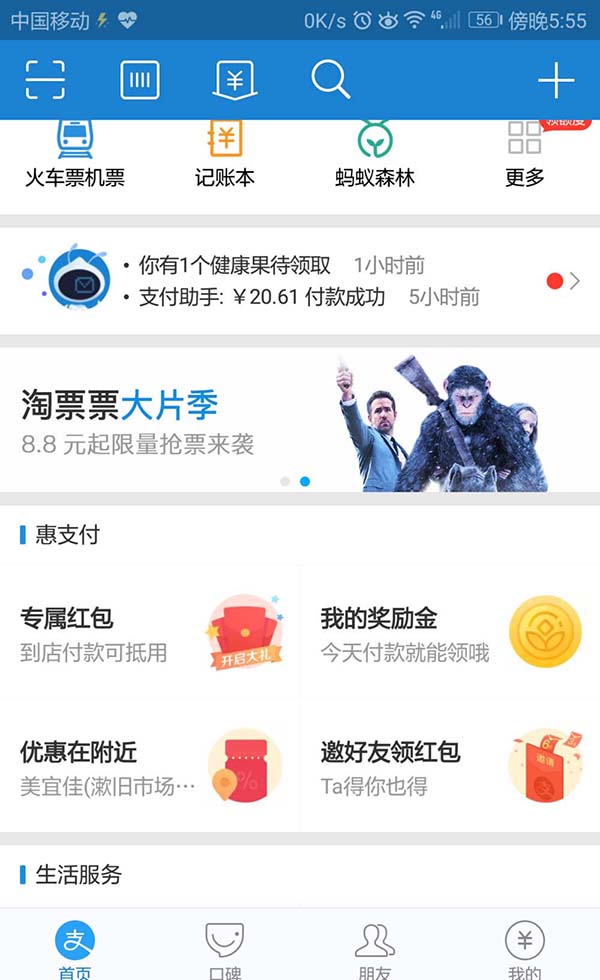Switch to the 首页 tab

75,948
